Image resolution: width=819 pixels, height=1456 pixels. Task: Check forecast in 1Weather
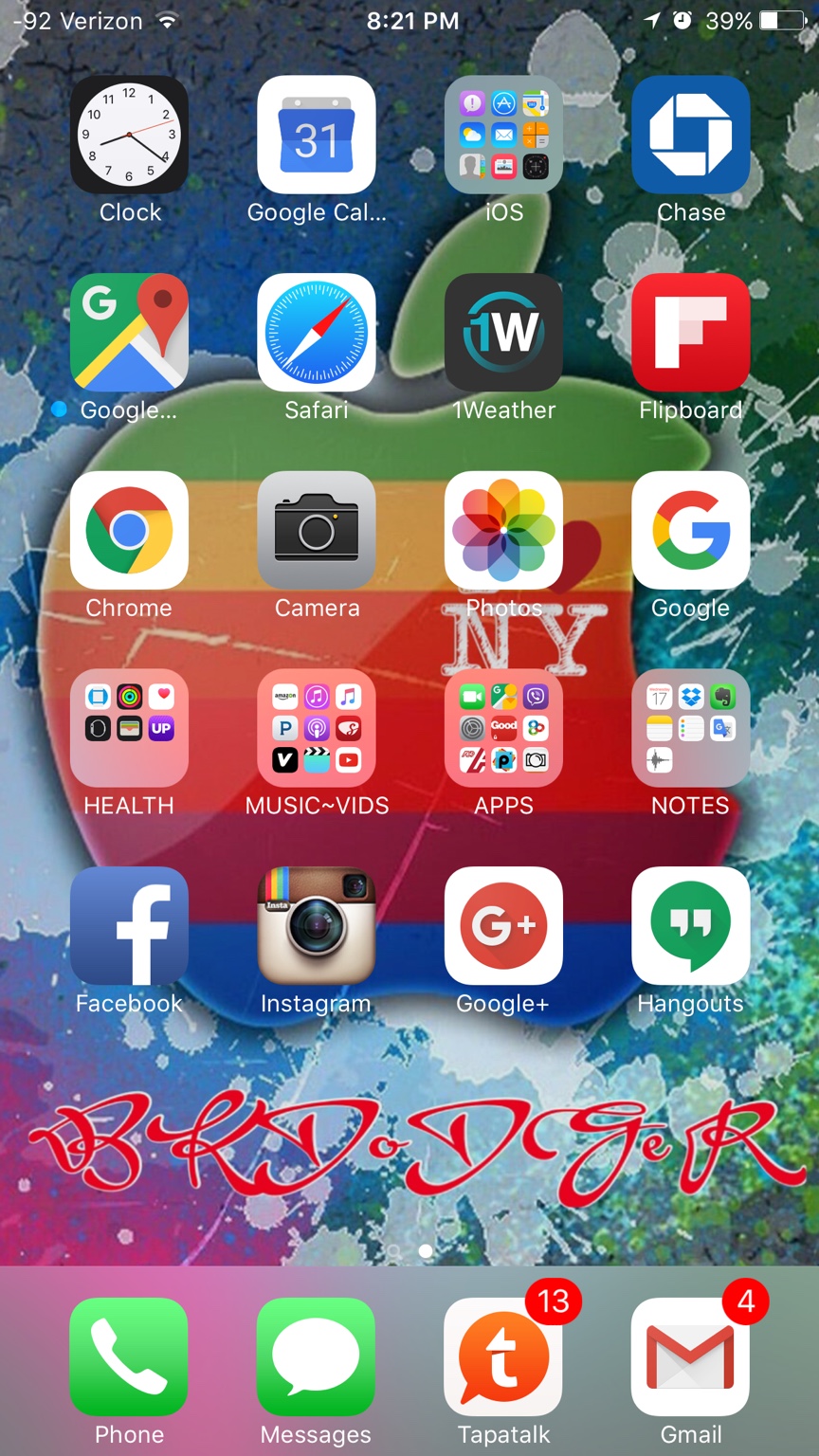coord(503,333)
